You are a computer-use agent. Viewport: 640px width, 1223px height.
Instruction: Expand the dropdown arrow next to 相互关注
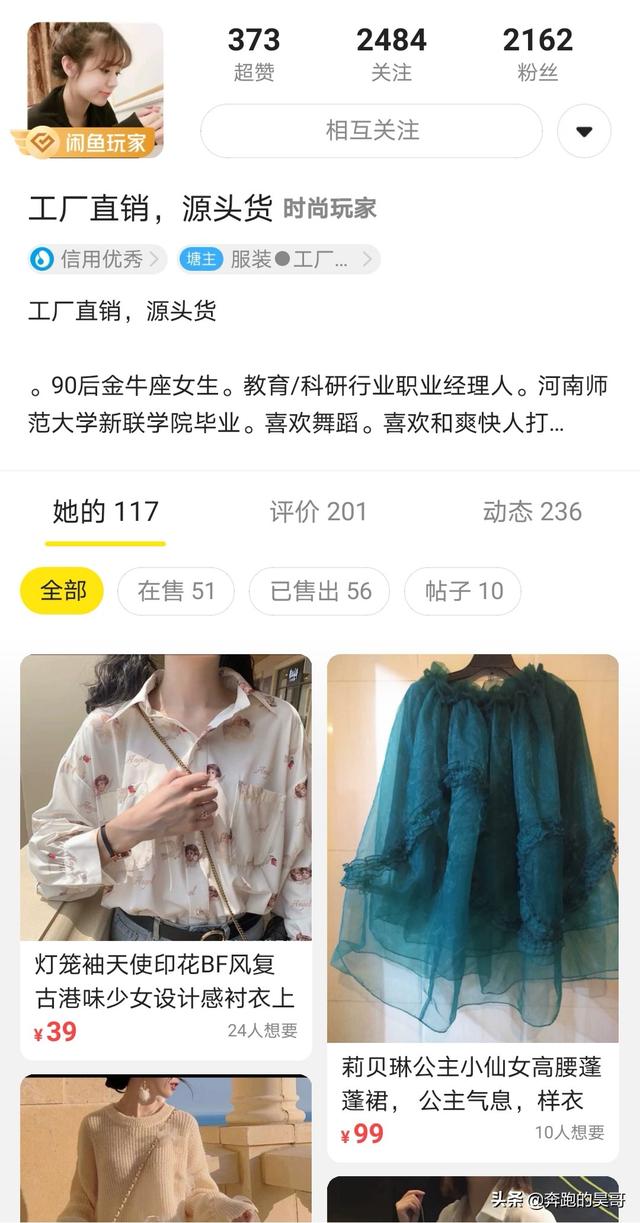point(584,131)
